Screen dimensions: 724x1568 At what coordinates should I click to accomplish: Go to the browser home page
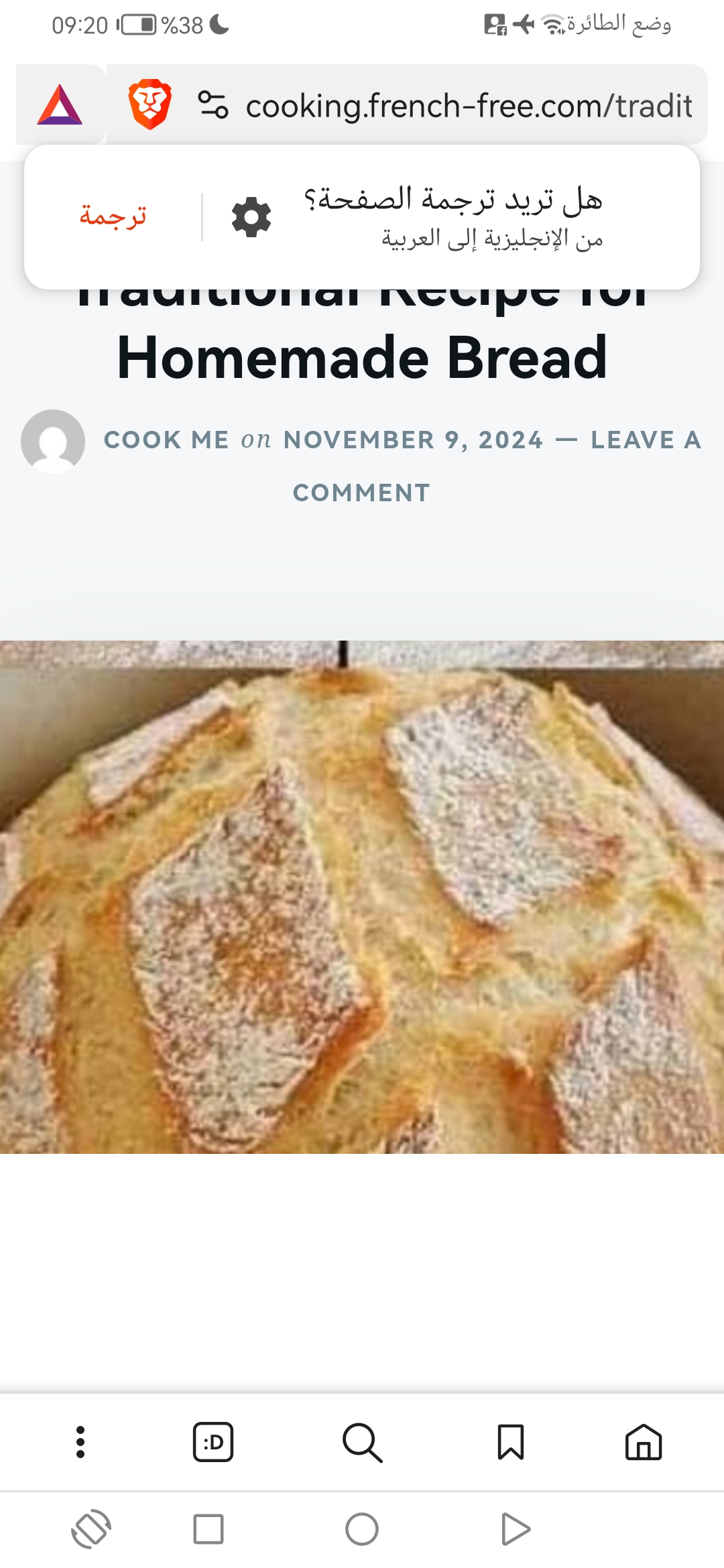(644, 1442)
